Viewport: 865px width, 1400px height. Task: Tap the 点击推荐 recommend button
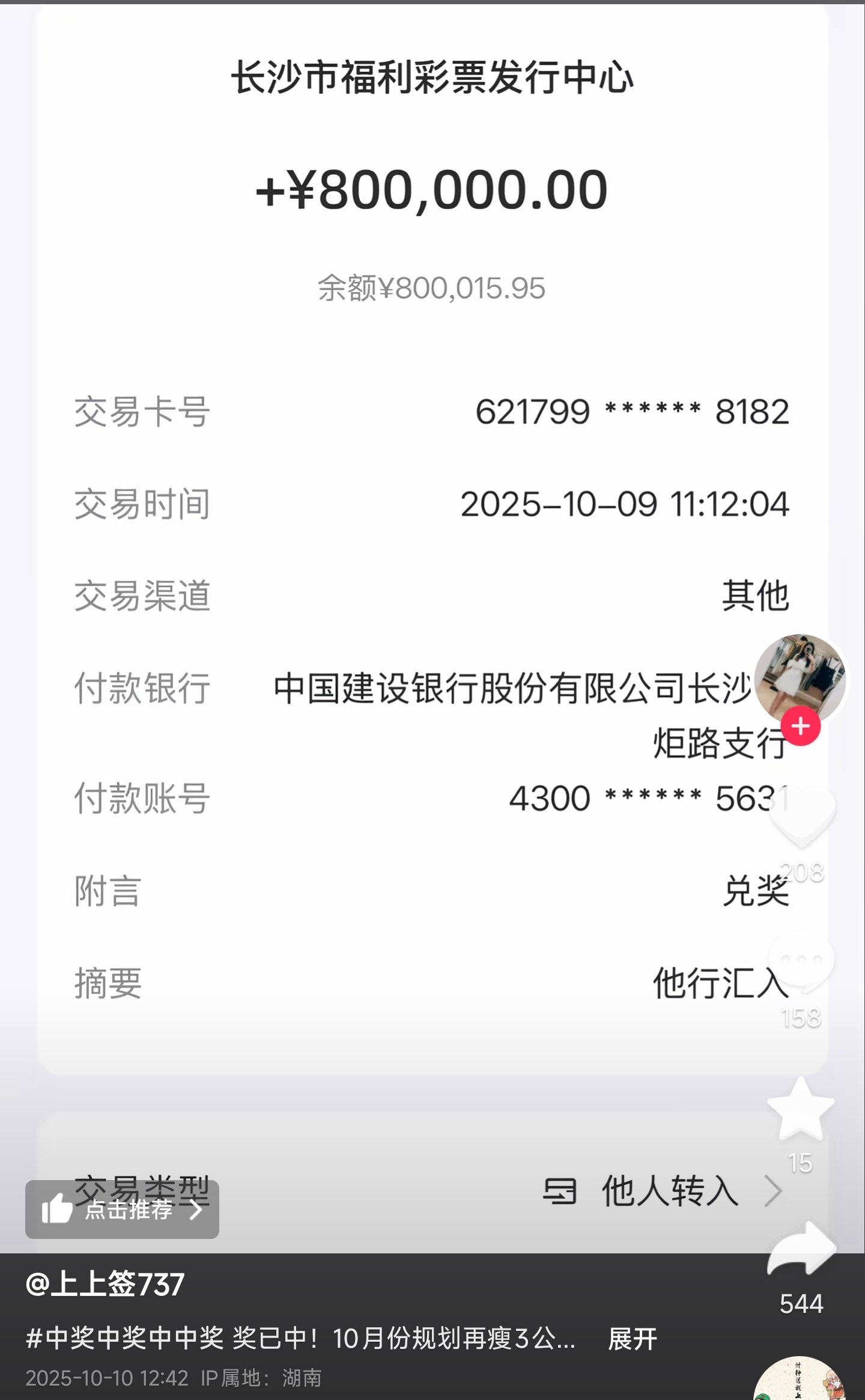[122, 1209]
